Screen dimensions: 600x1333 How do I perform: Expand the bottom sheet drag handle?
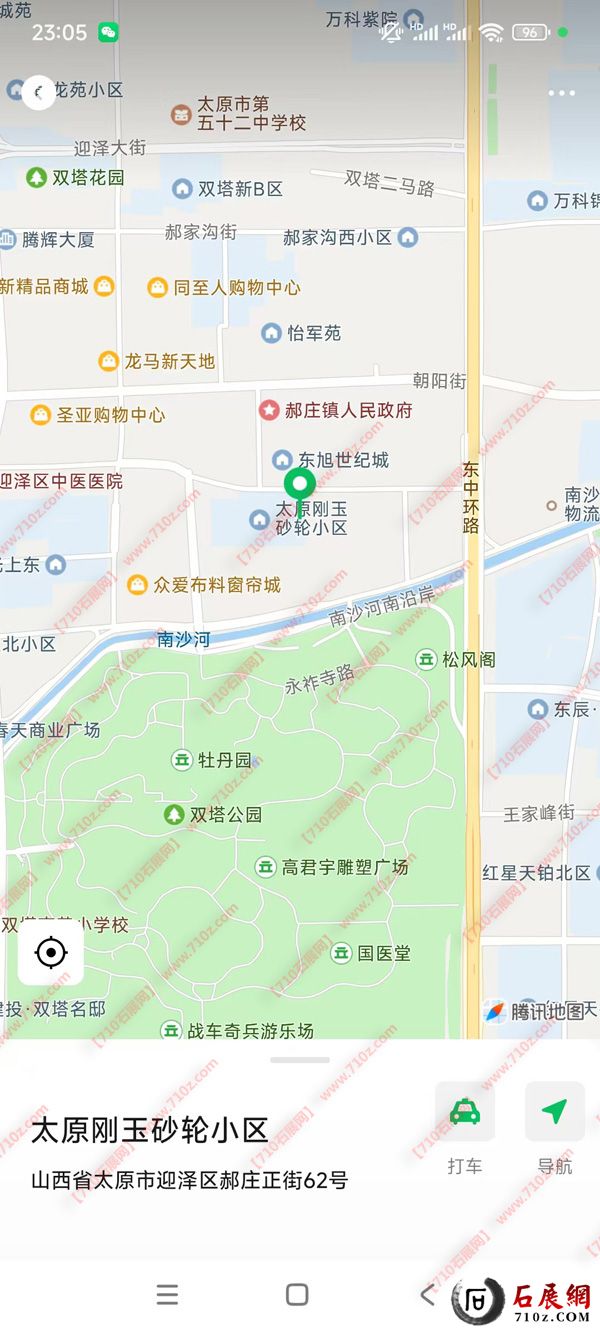299,1060
